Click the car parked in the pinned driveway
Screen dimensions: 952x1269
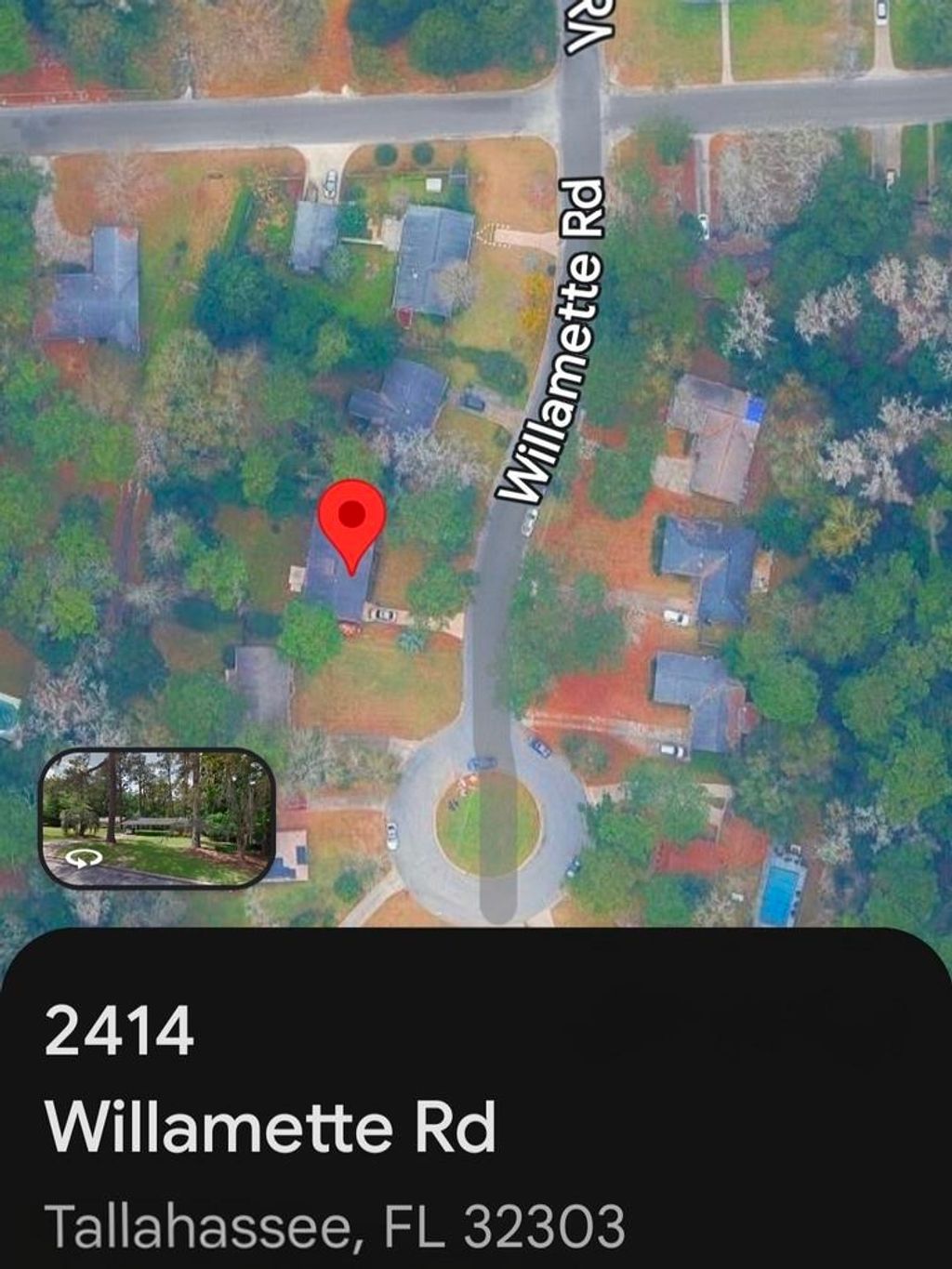click(x=386, y=615)
